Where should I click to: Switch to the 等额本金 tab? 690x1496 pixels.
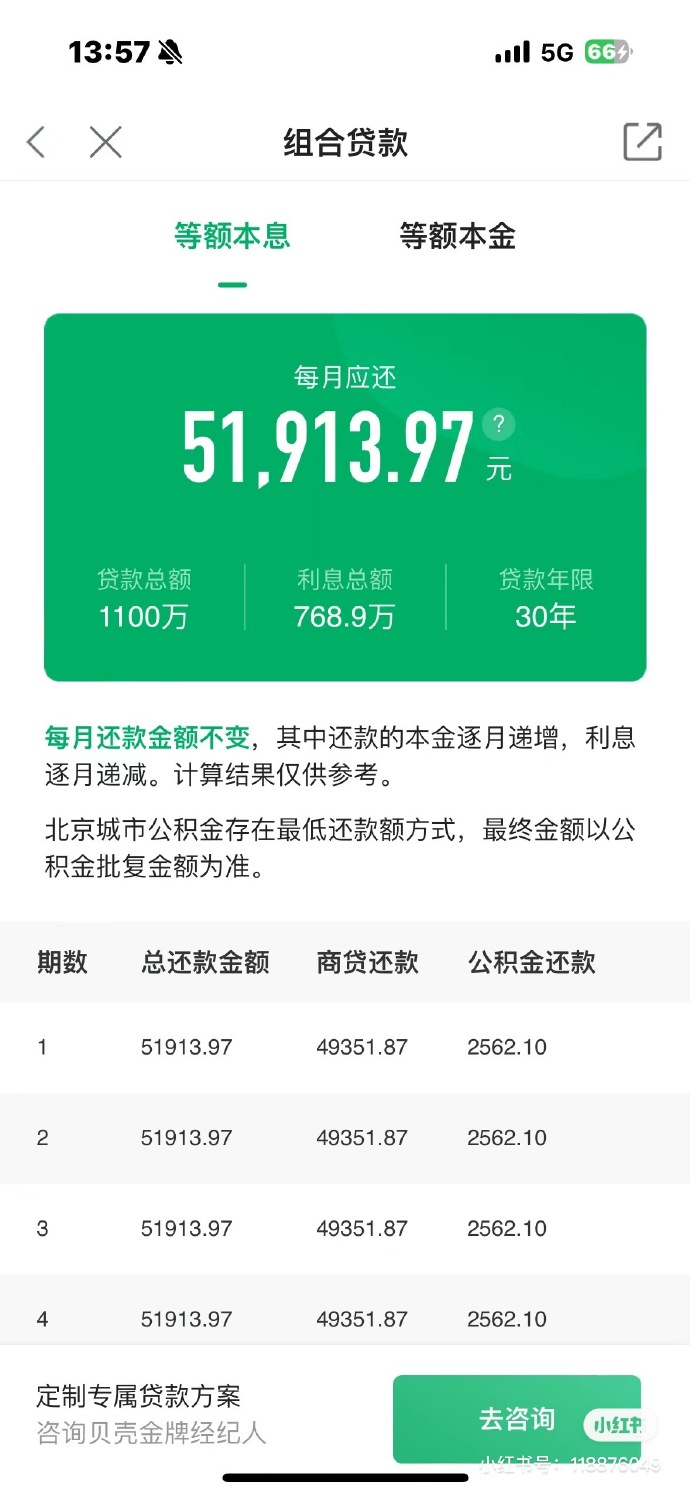tap(458, 237)
